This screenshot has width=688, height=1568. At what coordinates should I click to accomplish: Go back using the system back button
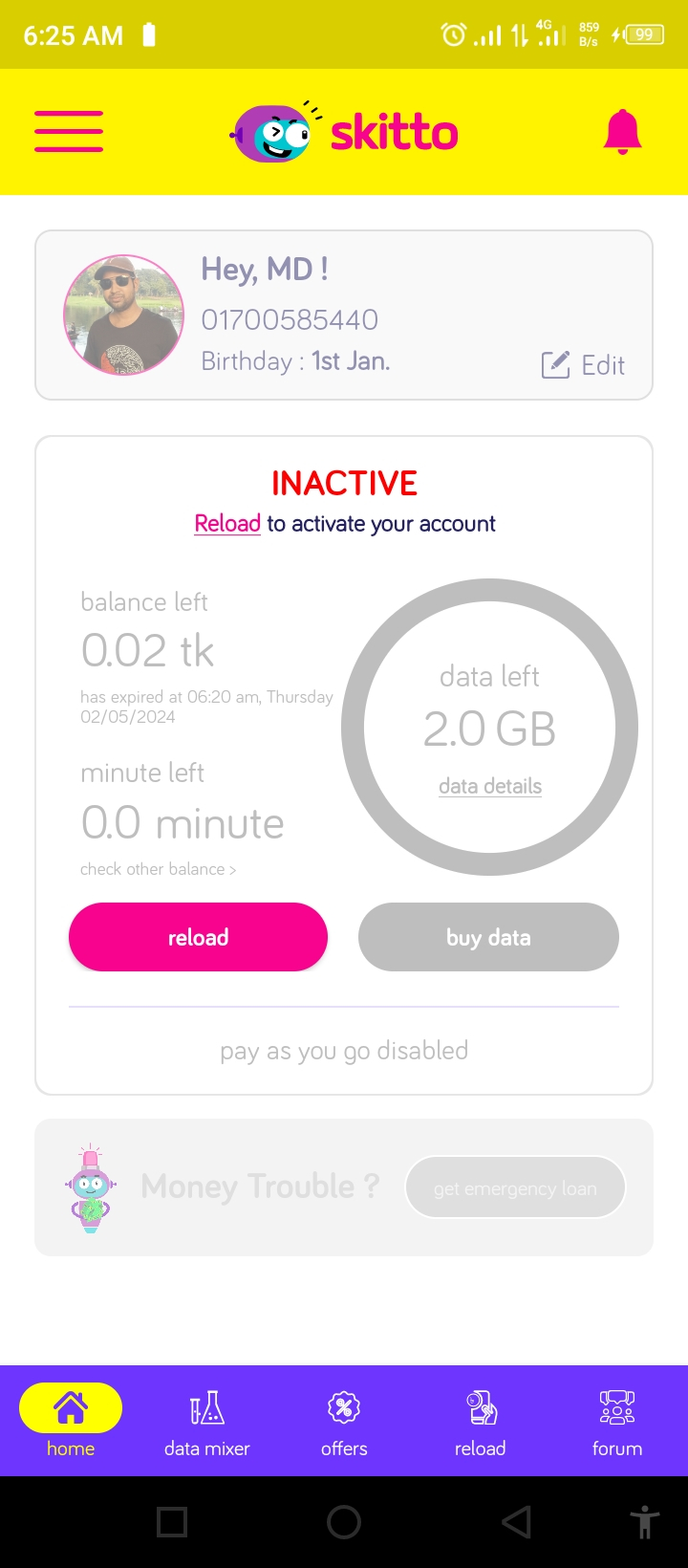[x=516, y=1522]
